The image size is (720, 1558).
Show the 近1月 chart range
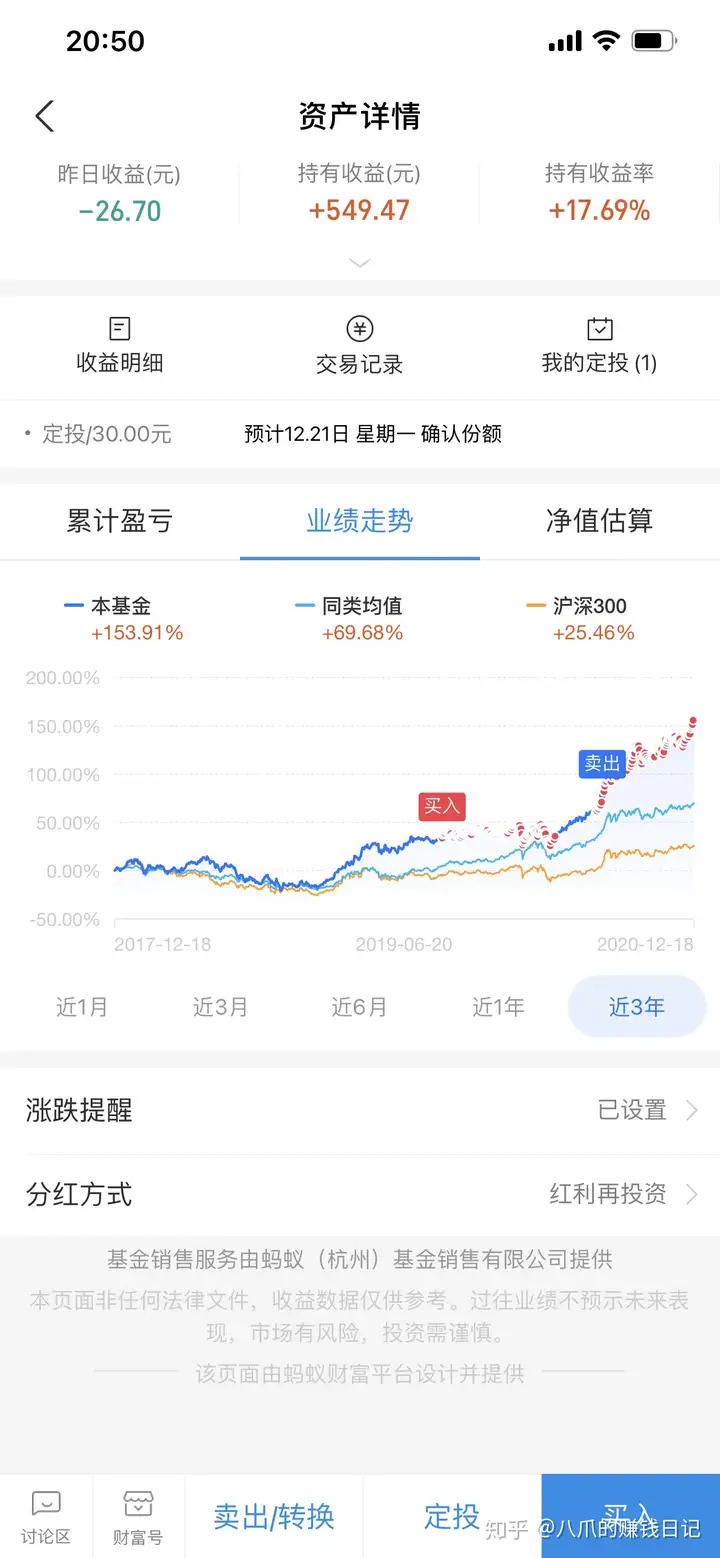click(82, 1007)
